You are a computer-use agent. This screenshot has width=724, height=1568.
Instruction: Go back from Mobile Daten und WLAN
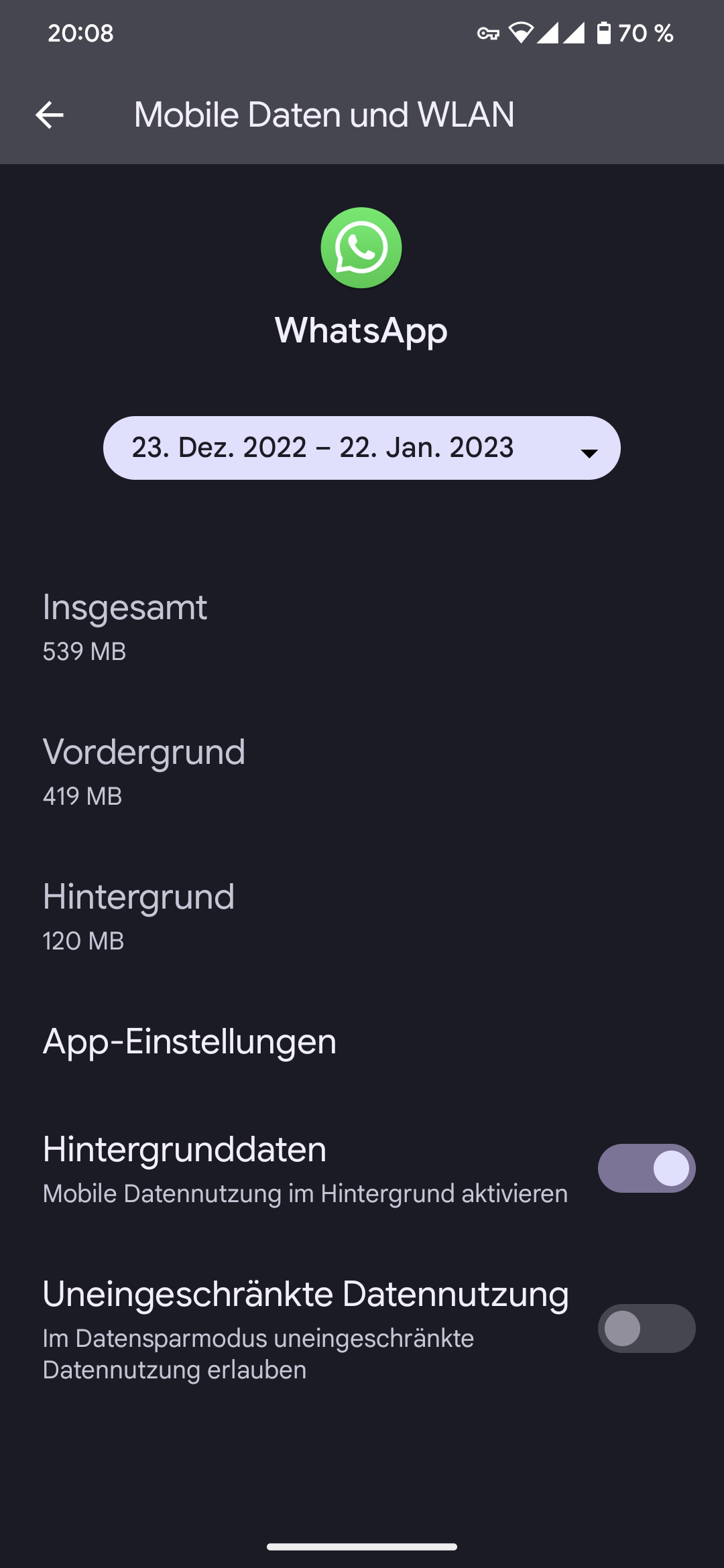50,115
